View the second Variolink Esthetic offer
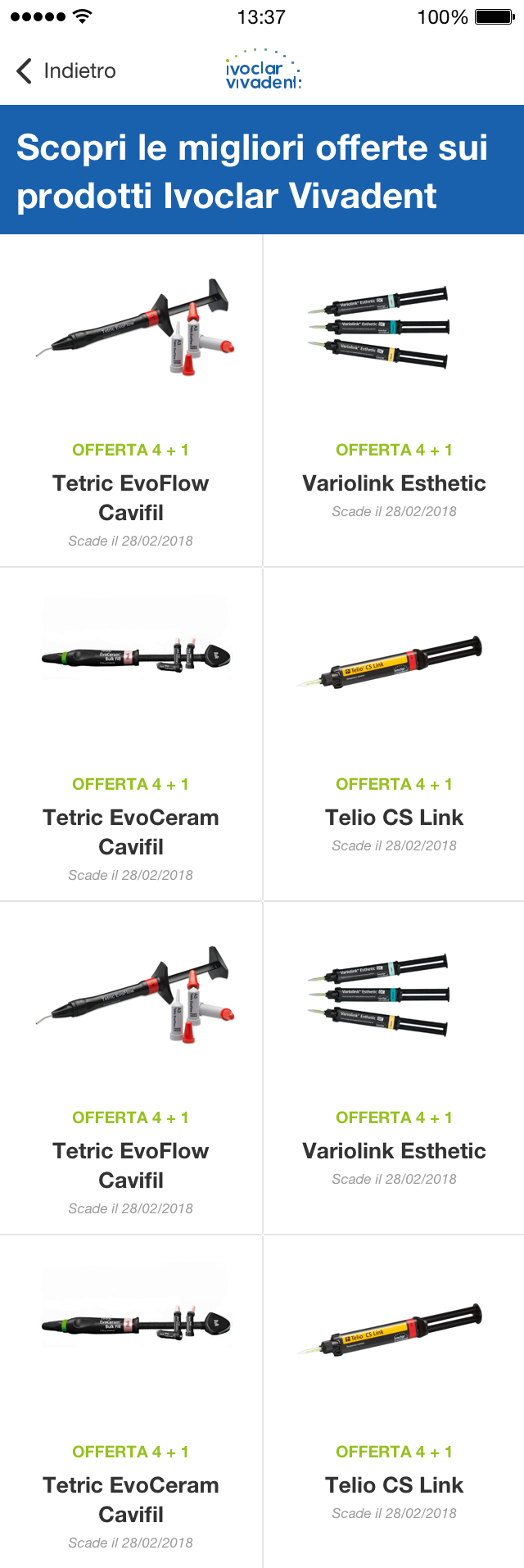This screenshot has width=524, height=1568. [394, 1151]
